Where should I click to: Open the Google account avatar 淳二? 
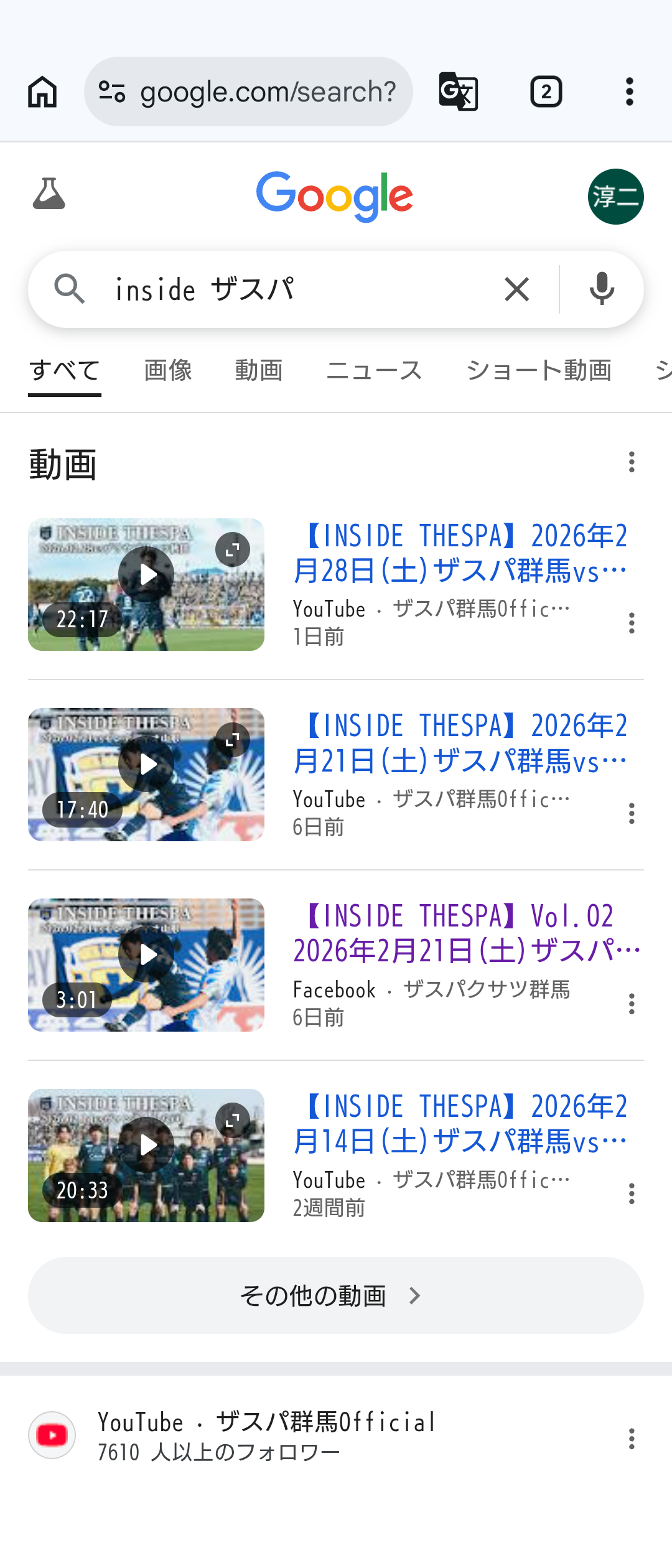click(615, 197)
